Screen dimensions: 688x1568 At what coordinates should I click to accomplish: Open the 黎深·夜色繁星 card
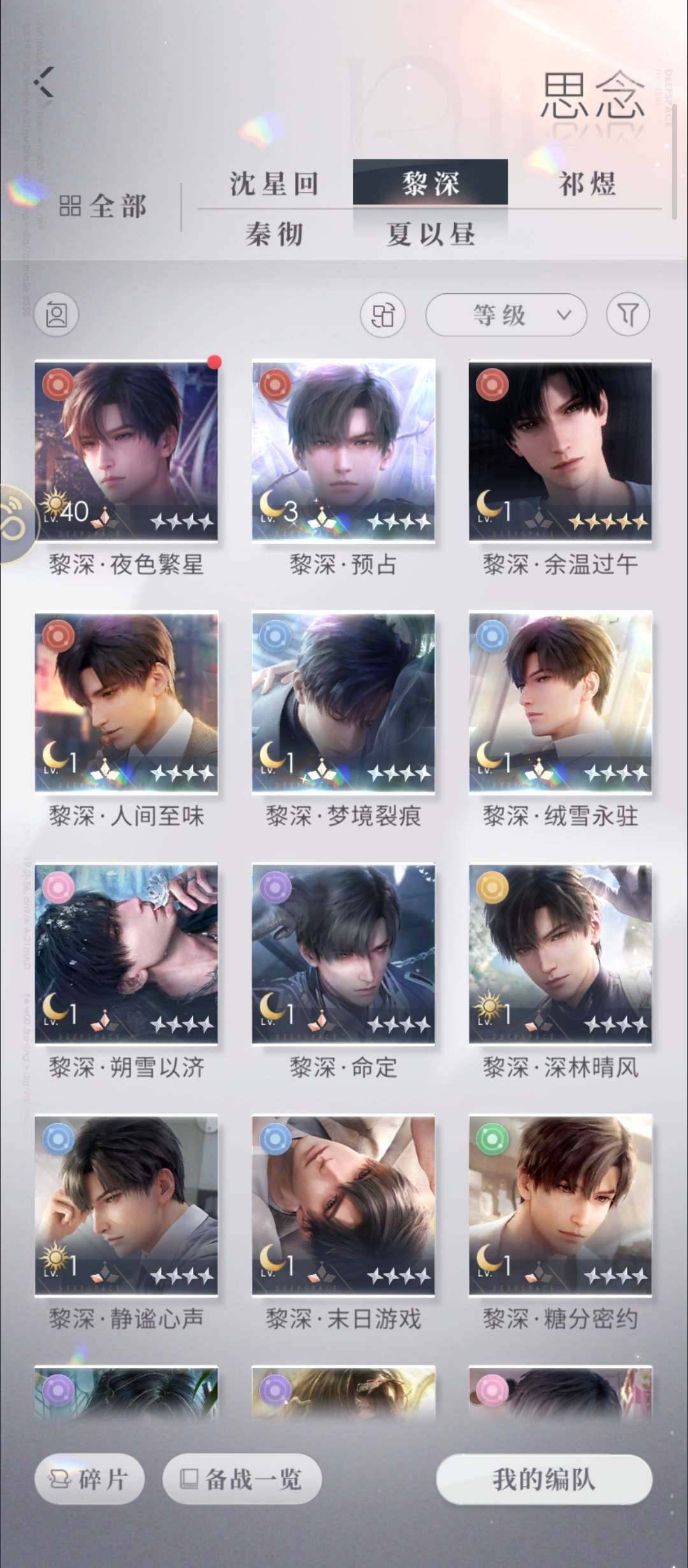(x=126, y=451)
